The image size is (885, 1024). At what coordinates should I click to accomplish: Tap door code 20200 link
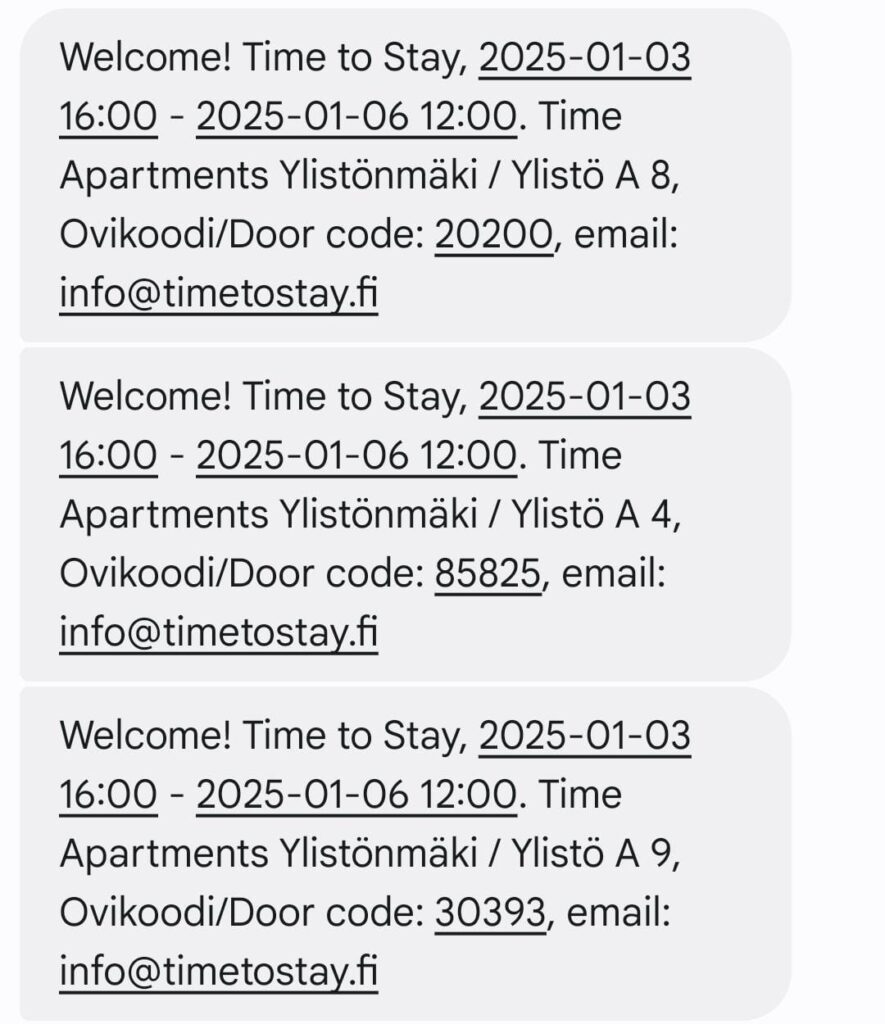click(x=493, y=236)
